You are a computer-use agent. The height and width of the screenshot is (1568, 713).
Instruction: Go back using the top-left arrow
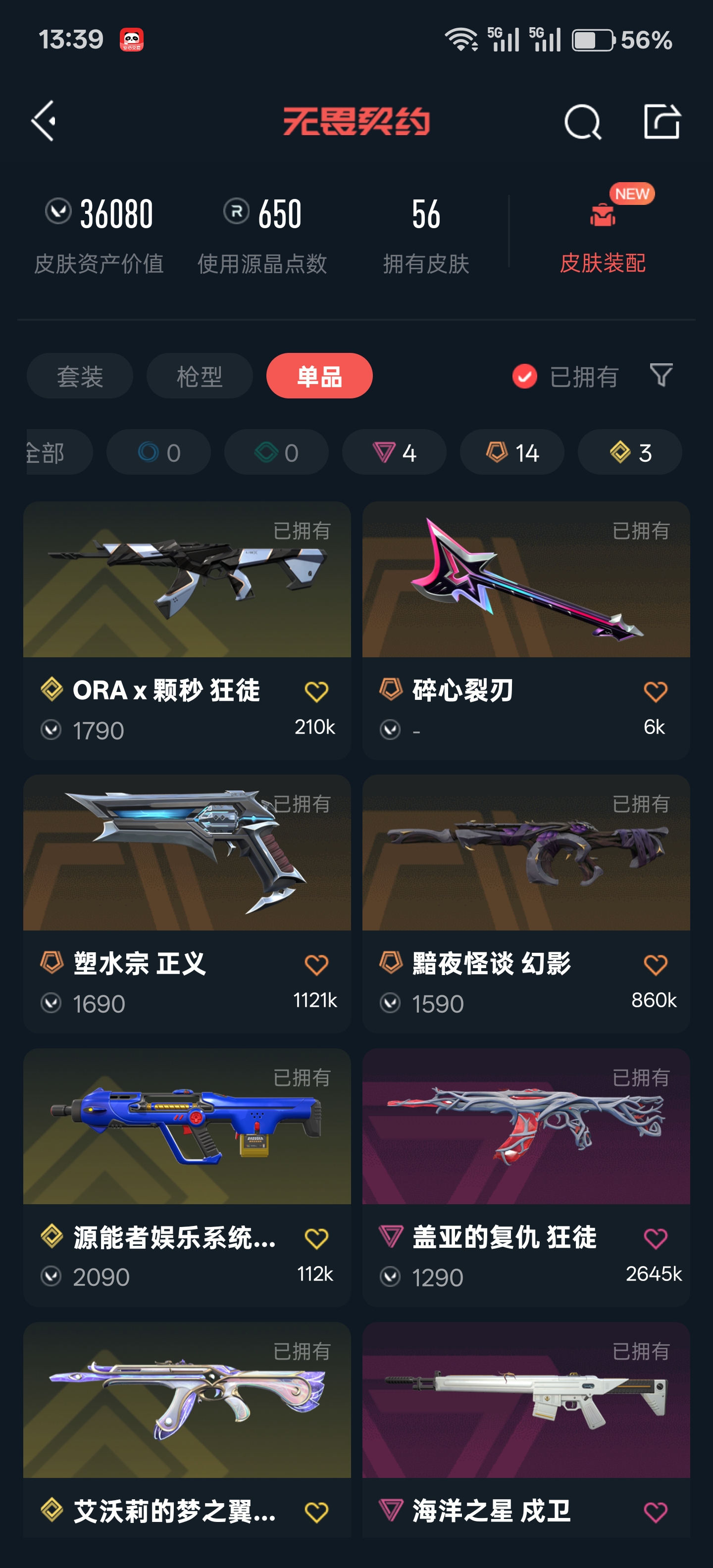[x=44, y=121]
